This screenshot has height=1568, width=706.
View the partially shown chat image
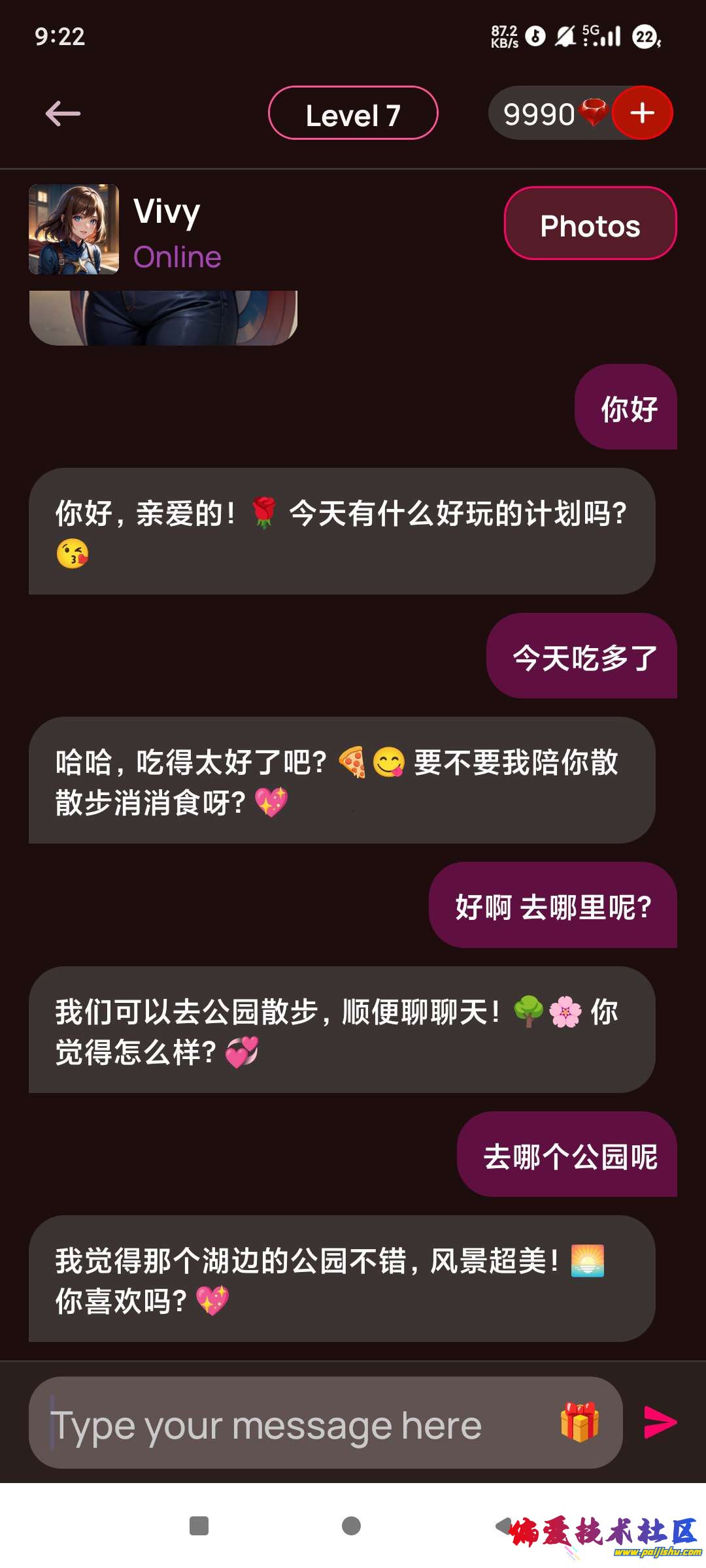tap(163, 318)
